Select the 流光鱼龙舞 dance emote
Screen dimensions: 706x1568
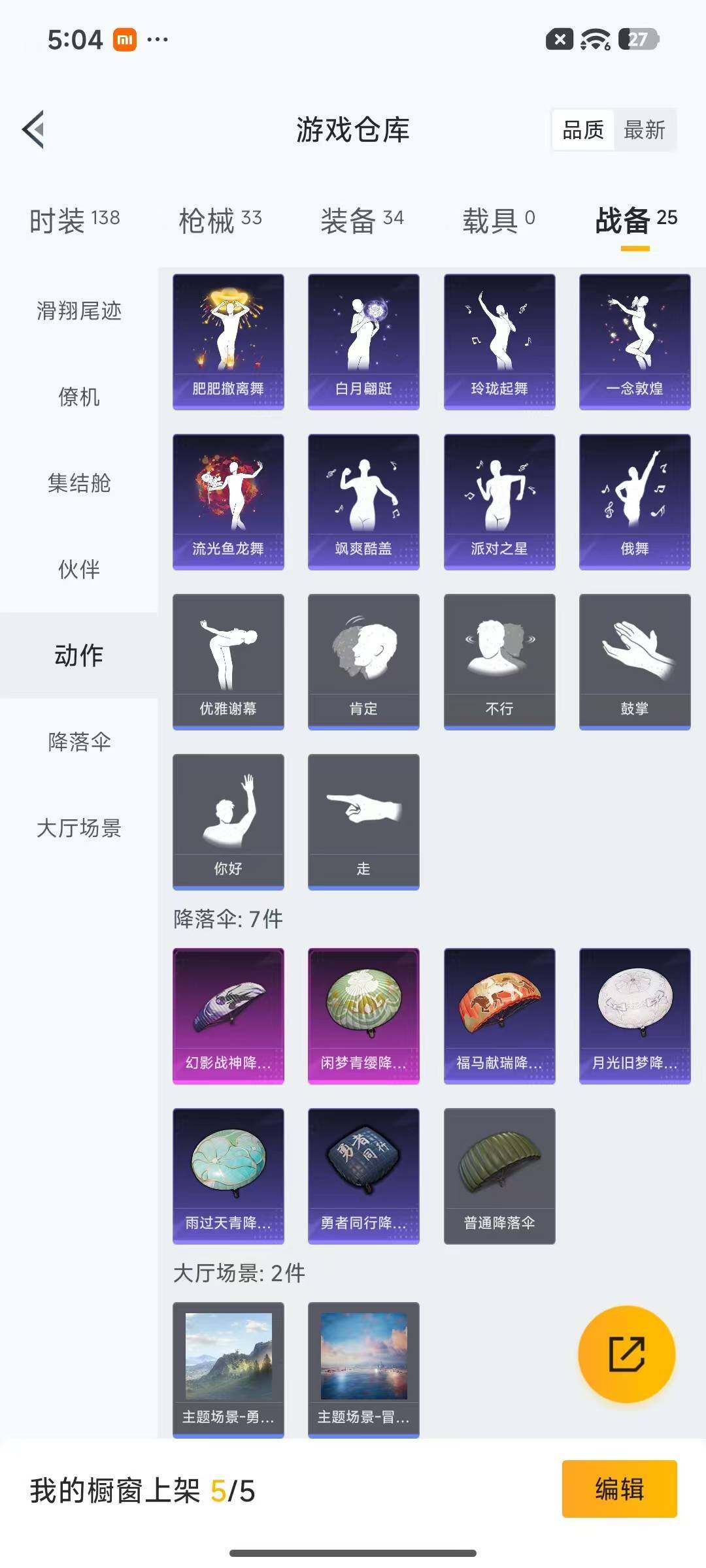tap(228, 500)
